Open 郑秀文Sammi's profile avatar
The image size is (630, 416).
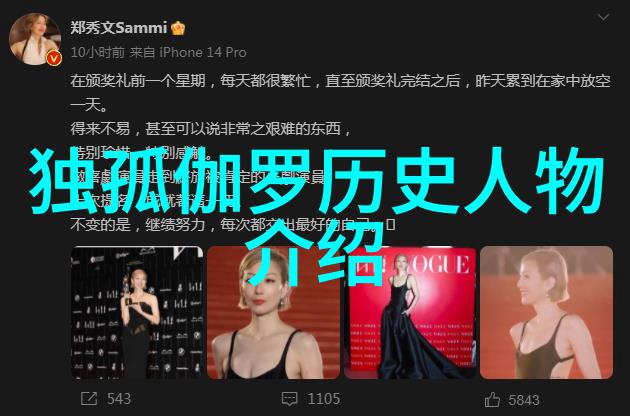tap(31, 38)
